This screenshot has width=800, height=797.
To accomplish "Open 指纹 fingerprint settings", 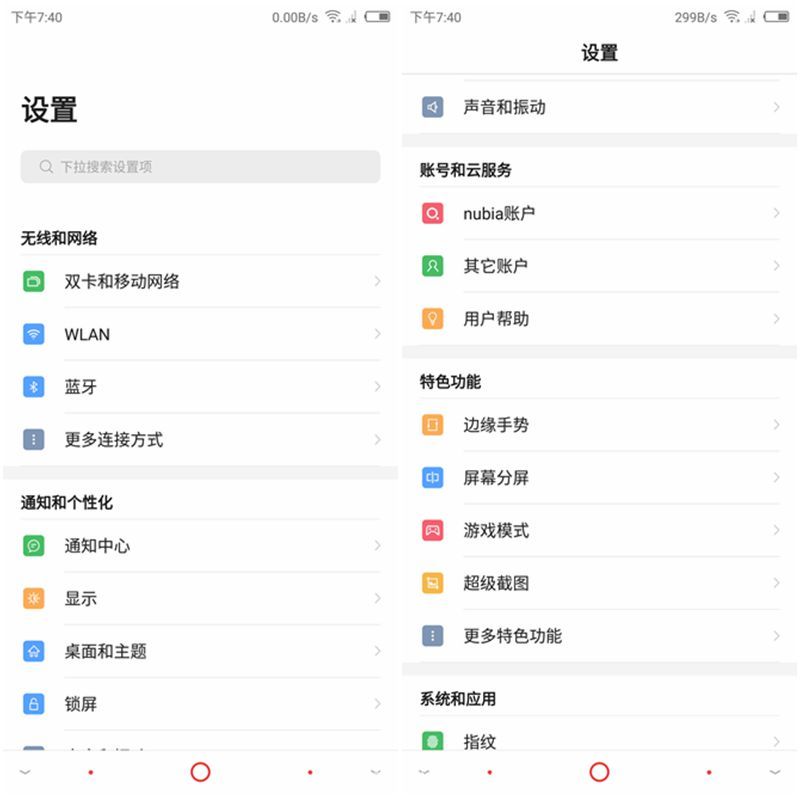I will 600,741.
